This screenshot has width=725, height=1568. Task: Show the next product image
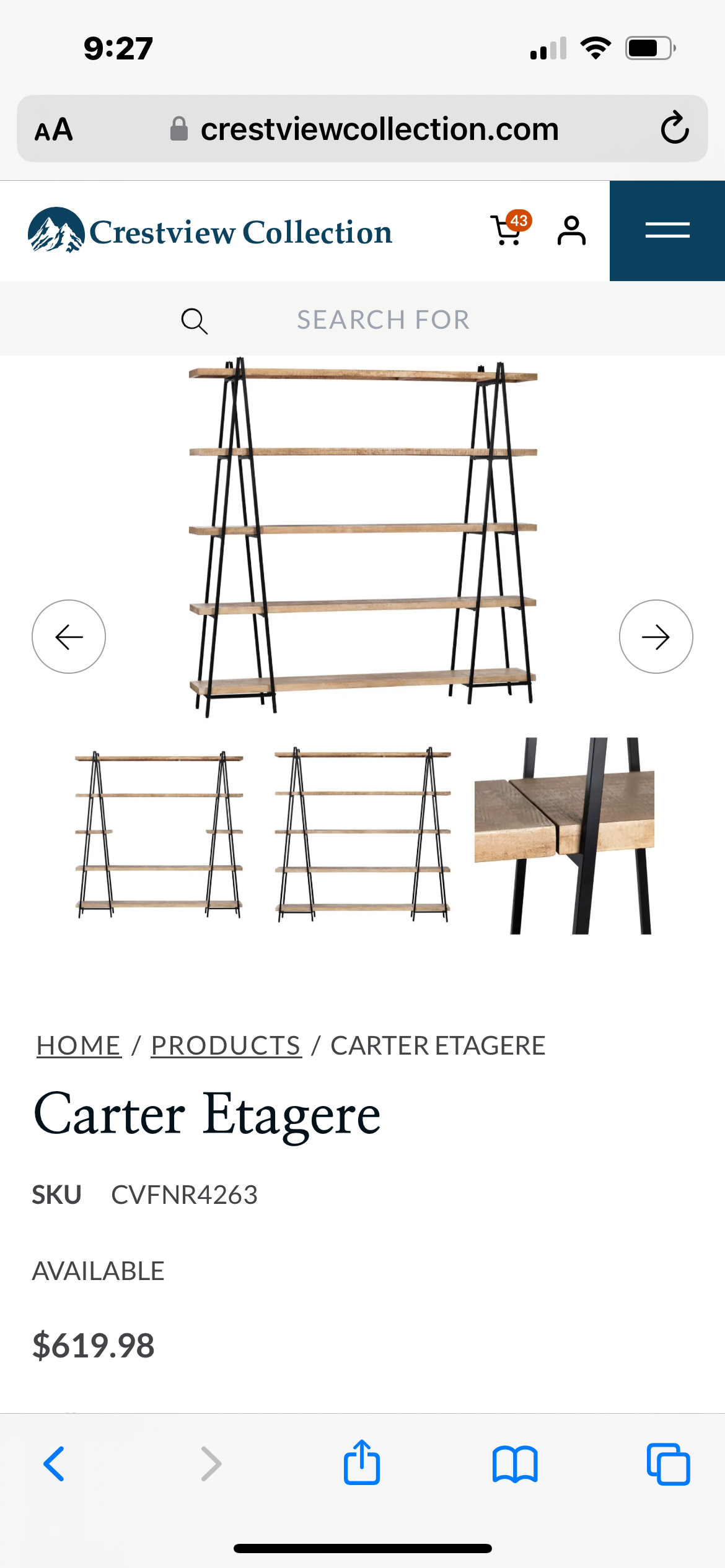tap(656, 637)
